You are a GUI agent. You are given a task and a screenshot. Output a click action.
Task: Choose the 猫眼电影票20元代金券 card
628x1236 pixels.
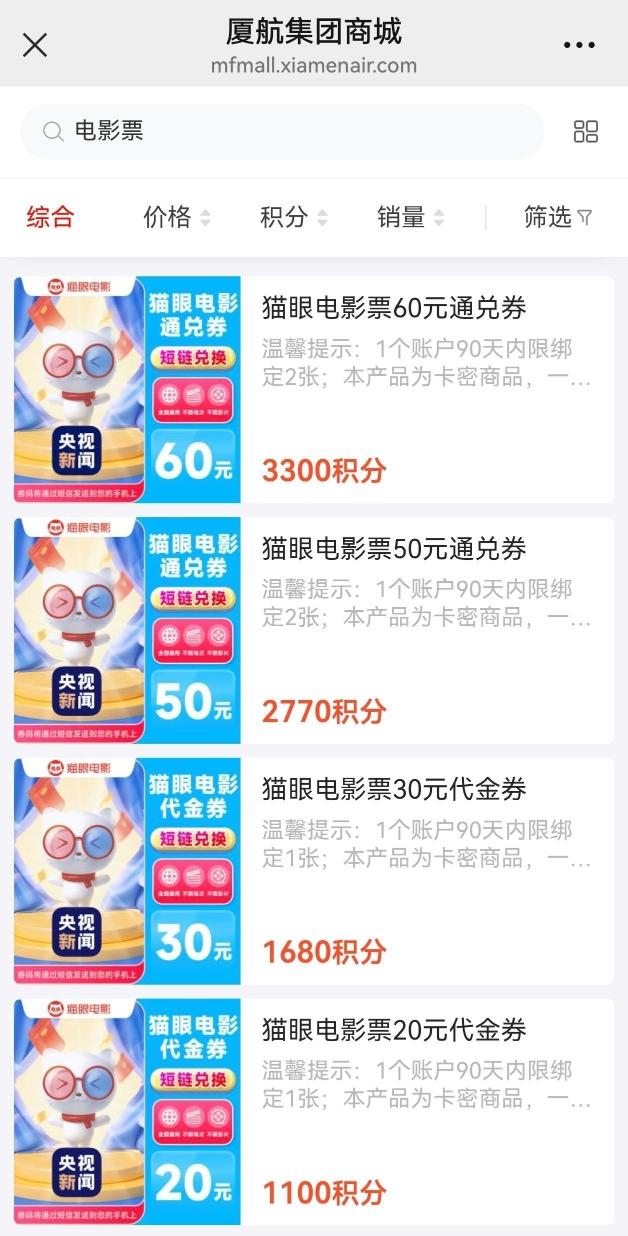pos(394,1030)
